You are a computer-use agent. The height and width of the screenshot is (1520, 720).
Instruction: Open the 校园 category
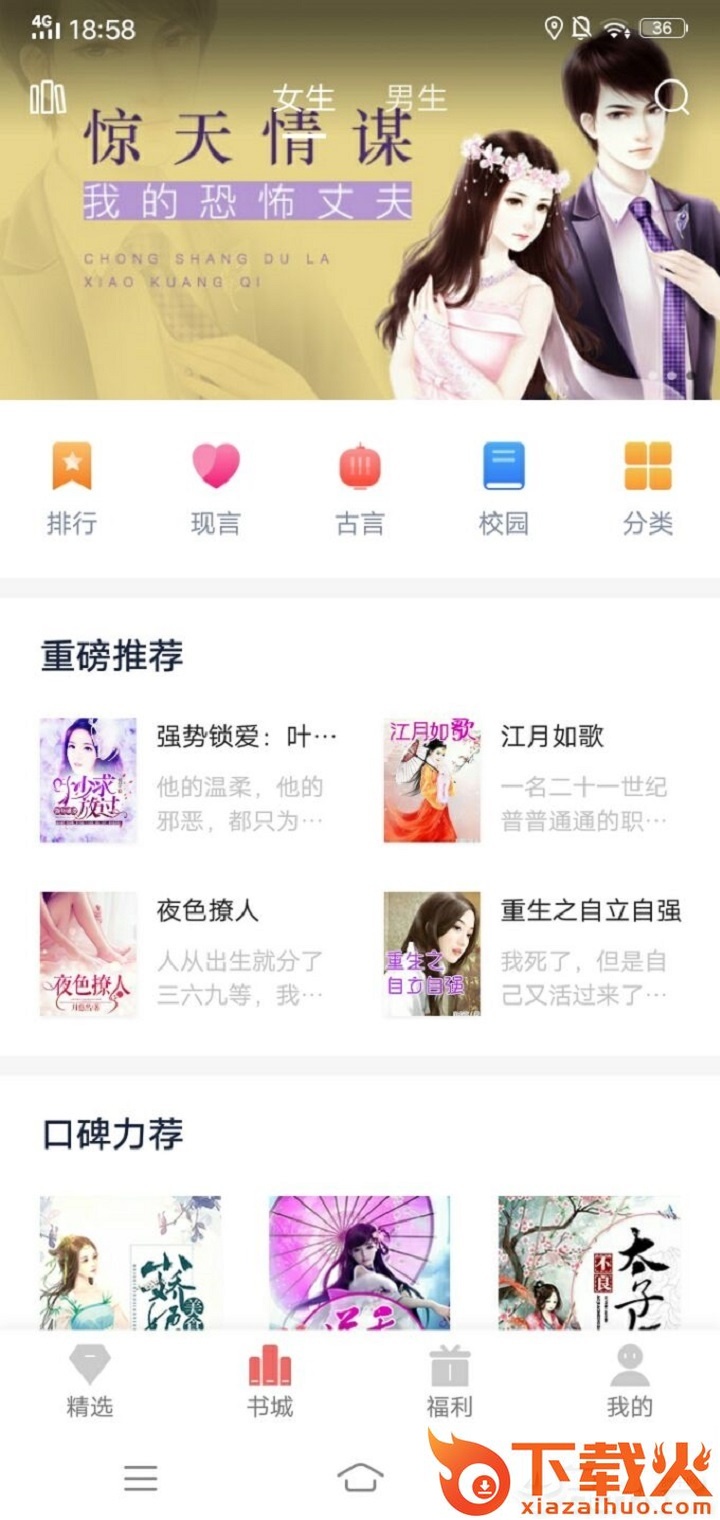(504, 488)
